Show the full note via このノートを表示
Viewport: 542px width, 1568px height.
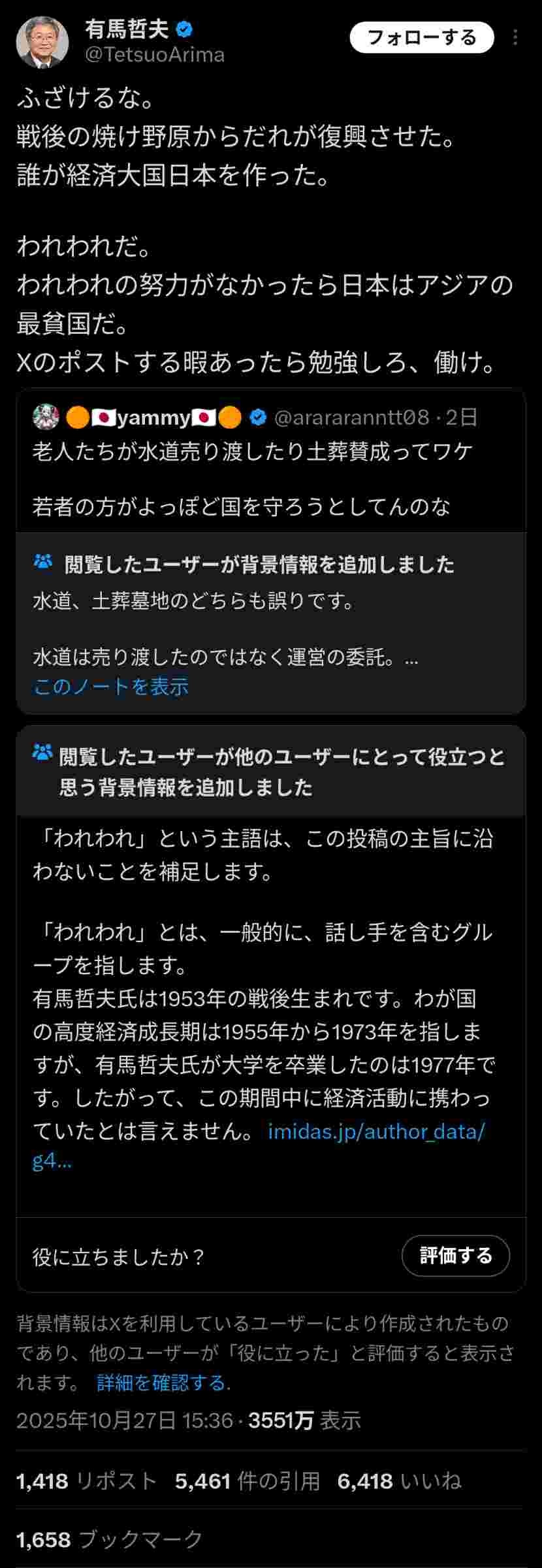click(x=111, y=686)
